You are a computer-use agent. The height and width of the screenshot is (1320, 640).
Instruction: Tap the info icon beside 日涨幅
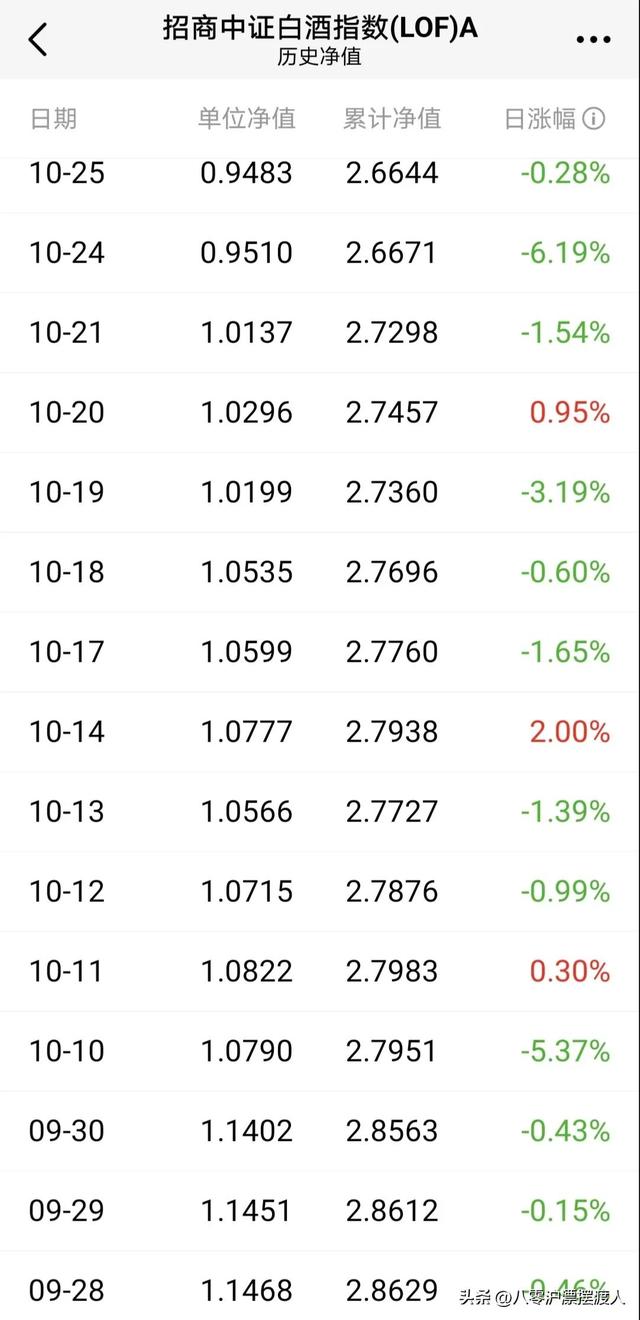pyautogui.click(x=594, y=119)
